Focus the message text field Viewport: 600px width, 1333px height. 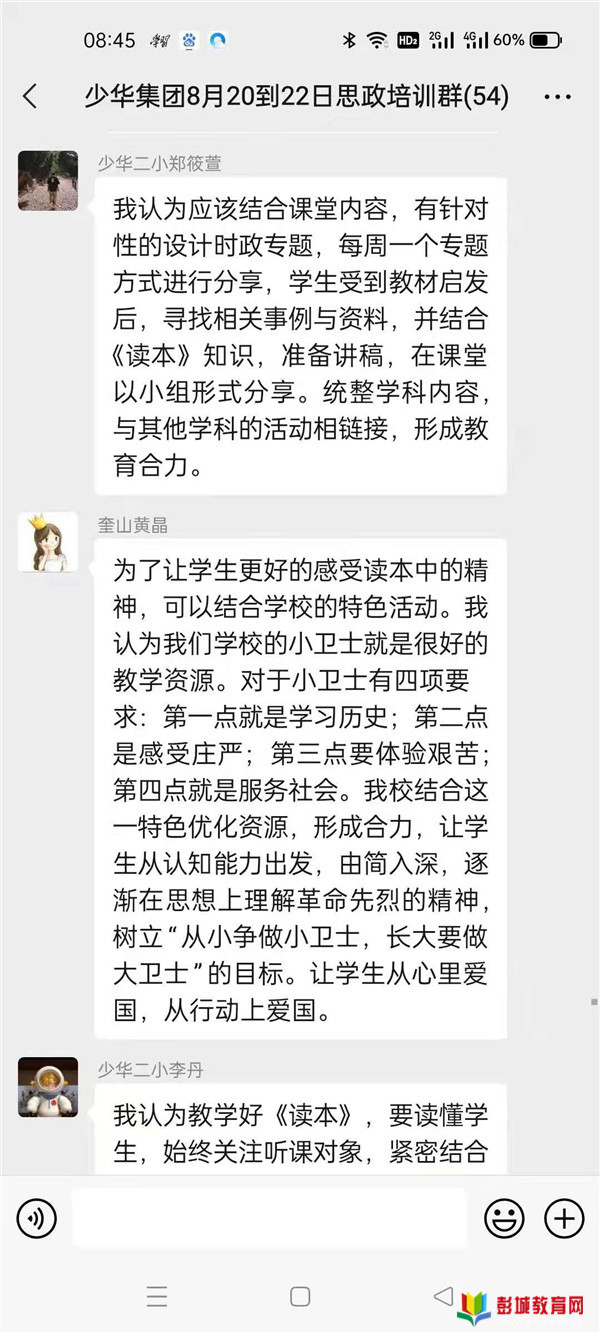tap(270, 1218)
